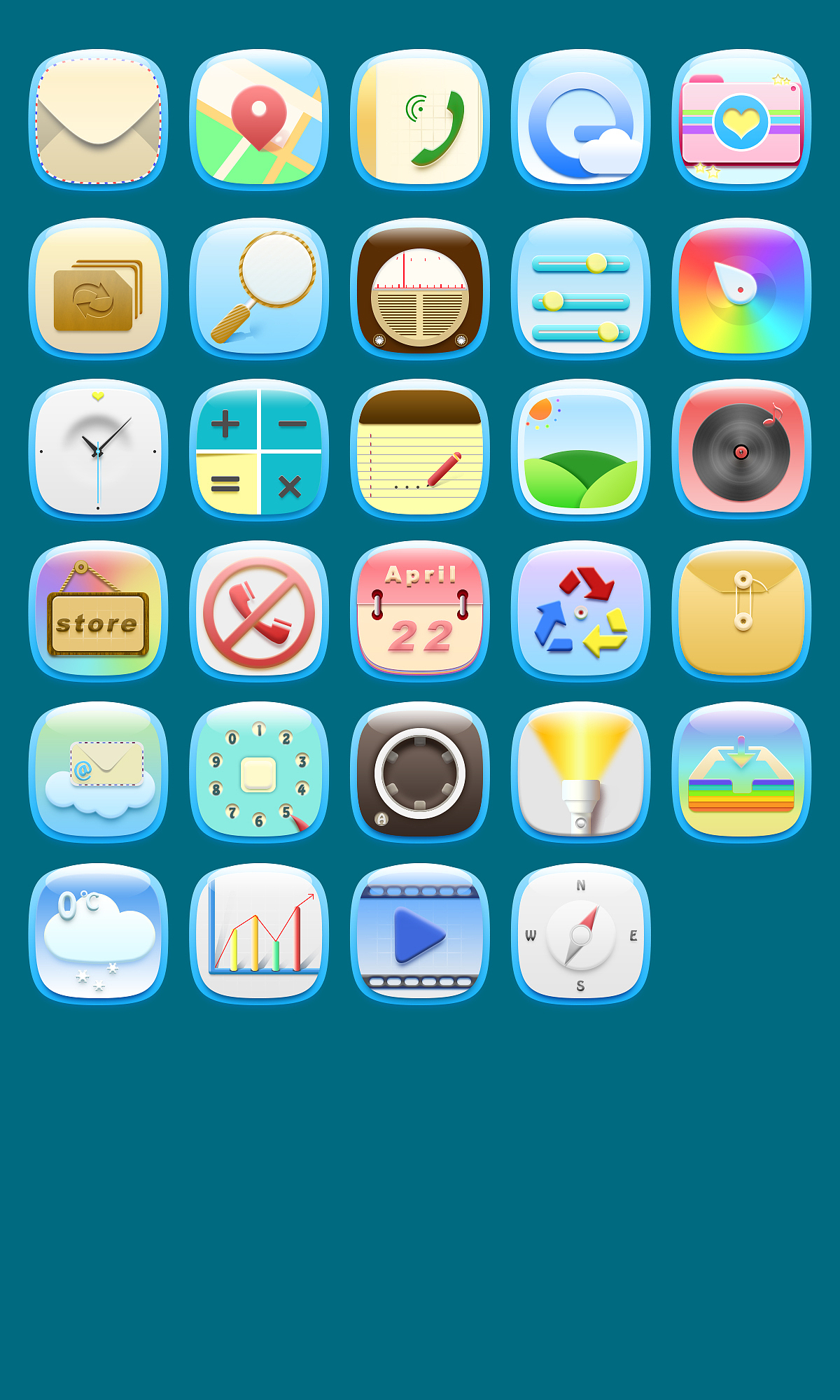Launch the Notes pencil icon

(420, 451)
